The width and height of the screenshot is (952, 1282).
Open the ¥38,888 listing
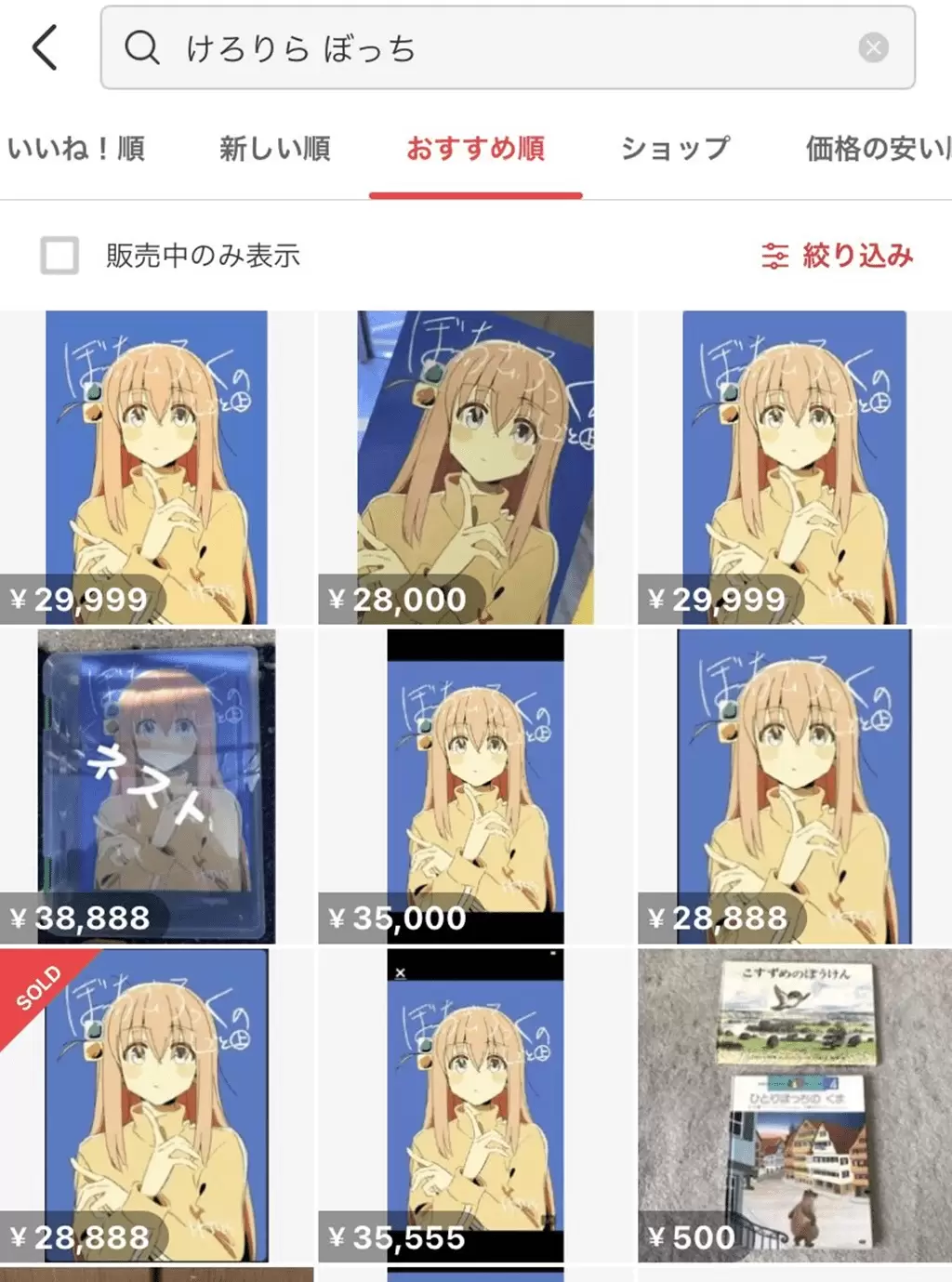(x=156, y=786)
